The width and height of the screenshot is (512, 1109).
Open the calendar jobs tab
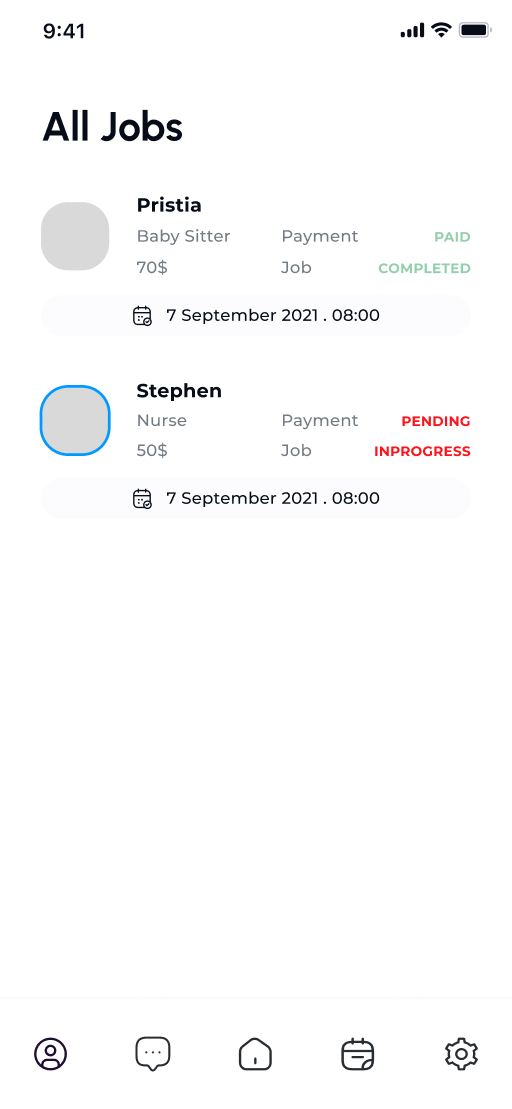(x=358, y=1054)
